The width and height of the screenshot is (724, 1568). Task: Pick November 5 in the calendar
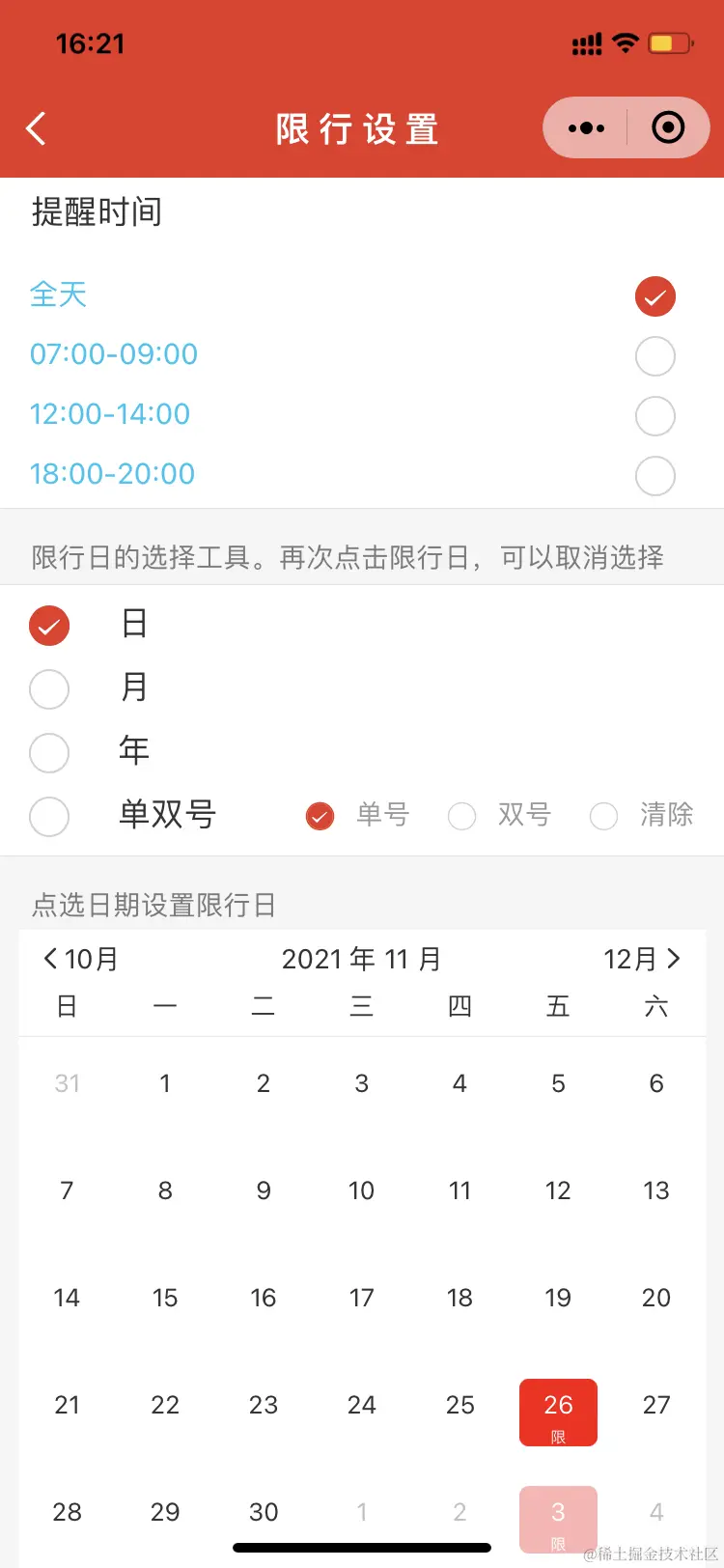click(558, 1083)
